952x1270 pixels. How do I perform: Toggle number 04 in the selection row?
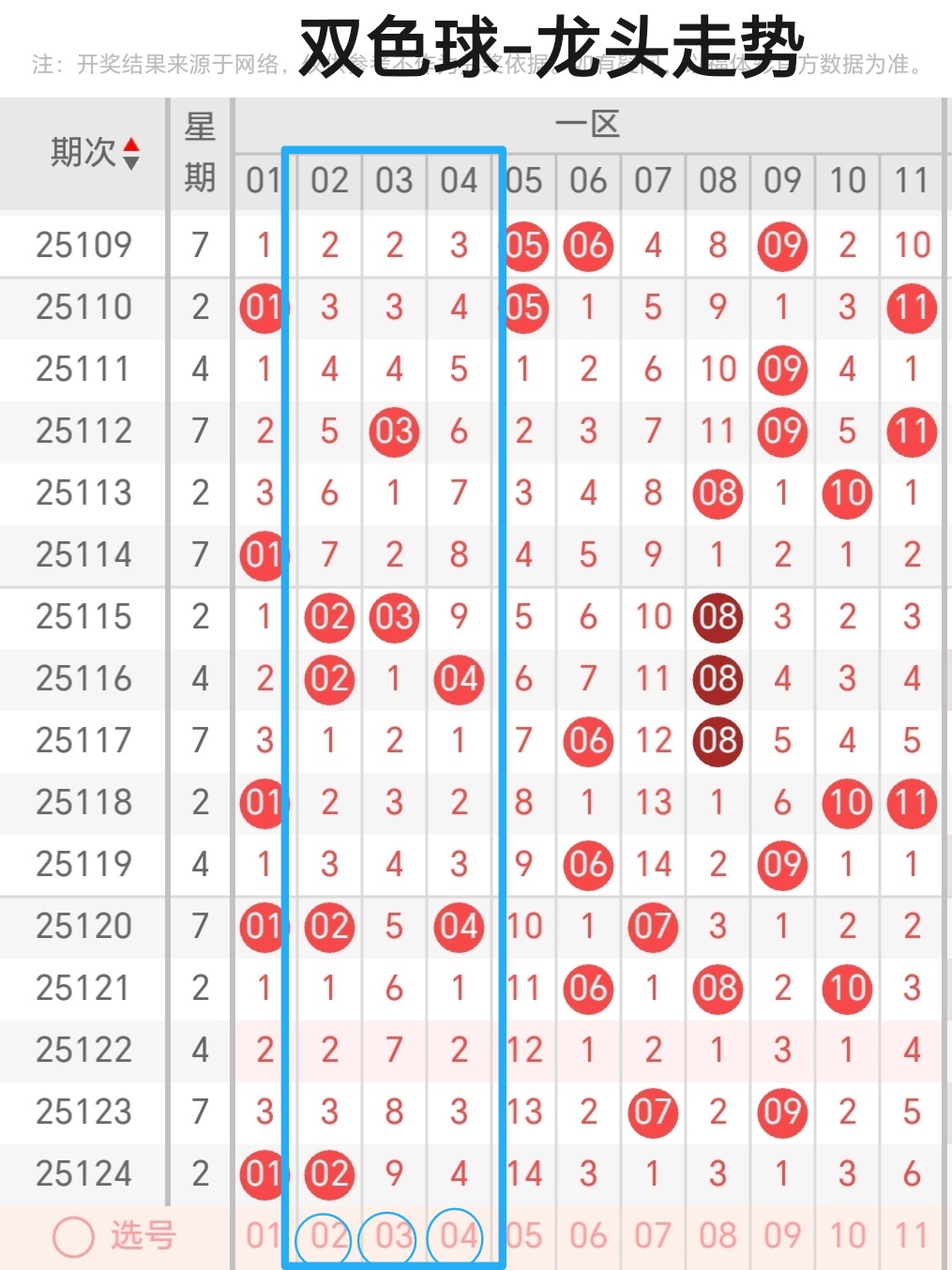pyautogui.click(x=458, y=1237)
